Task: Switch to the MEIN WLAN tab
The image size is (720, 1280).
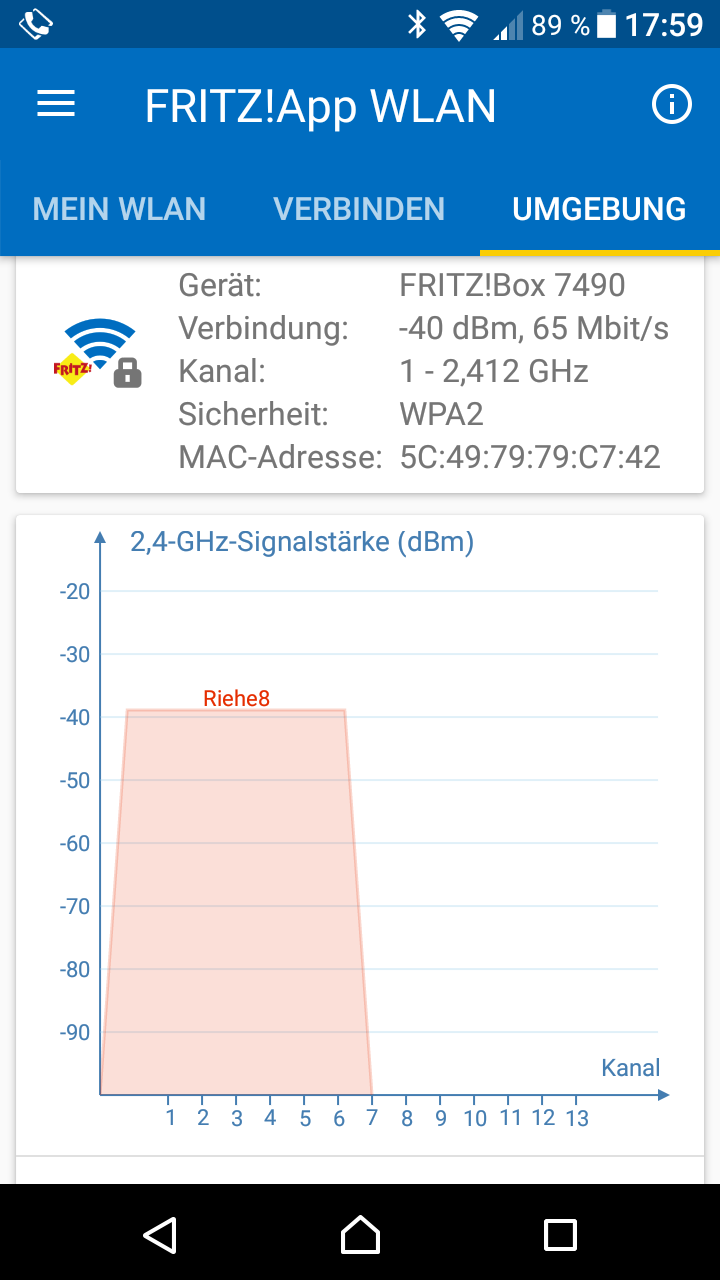Action: [x=119, y=209]
